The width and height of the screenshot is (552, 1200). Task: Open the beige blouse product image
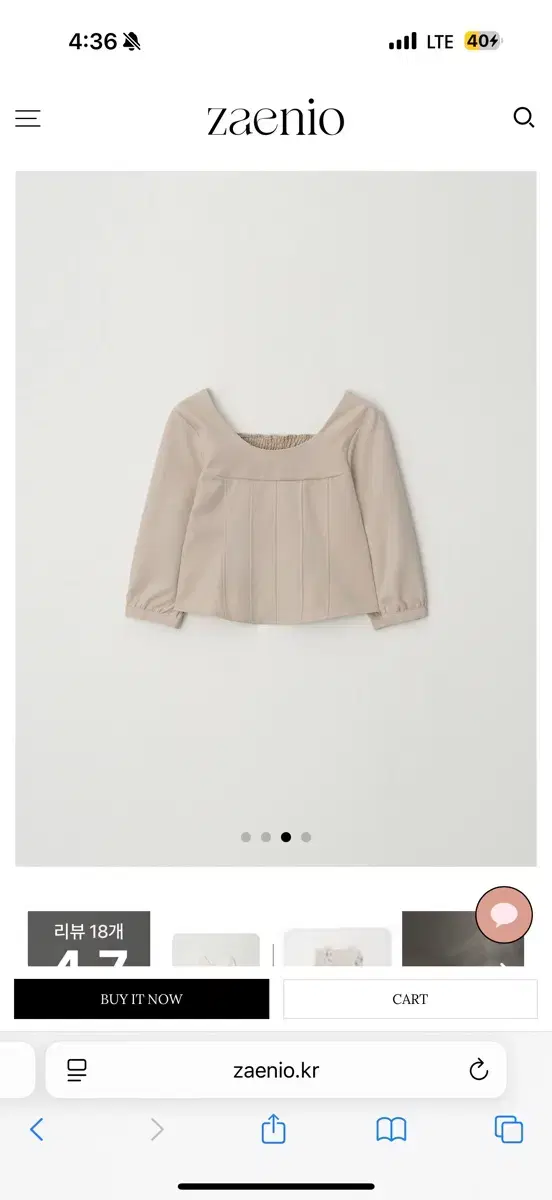(x=276, y=518)
